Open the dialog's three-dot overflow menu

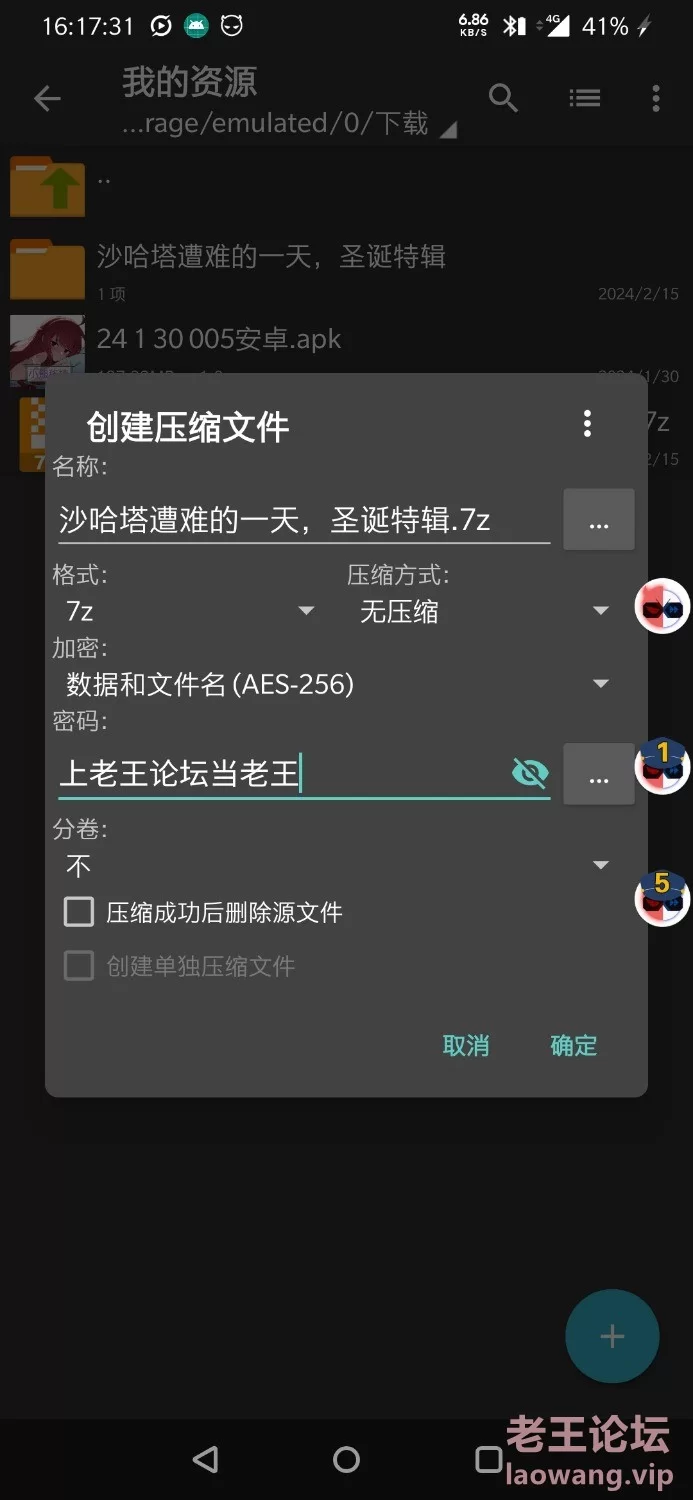tap(587, 424)
